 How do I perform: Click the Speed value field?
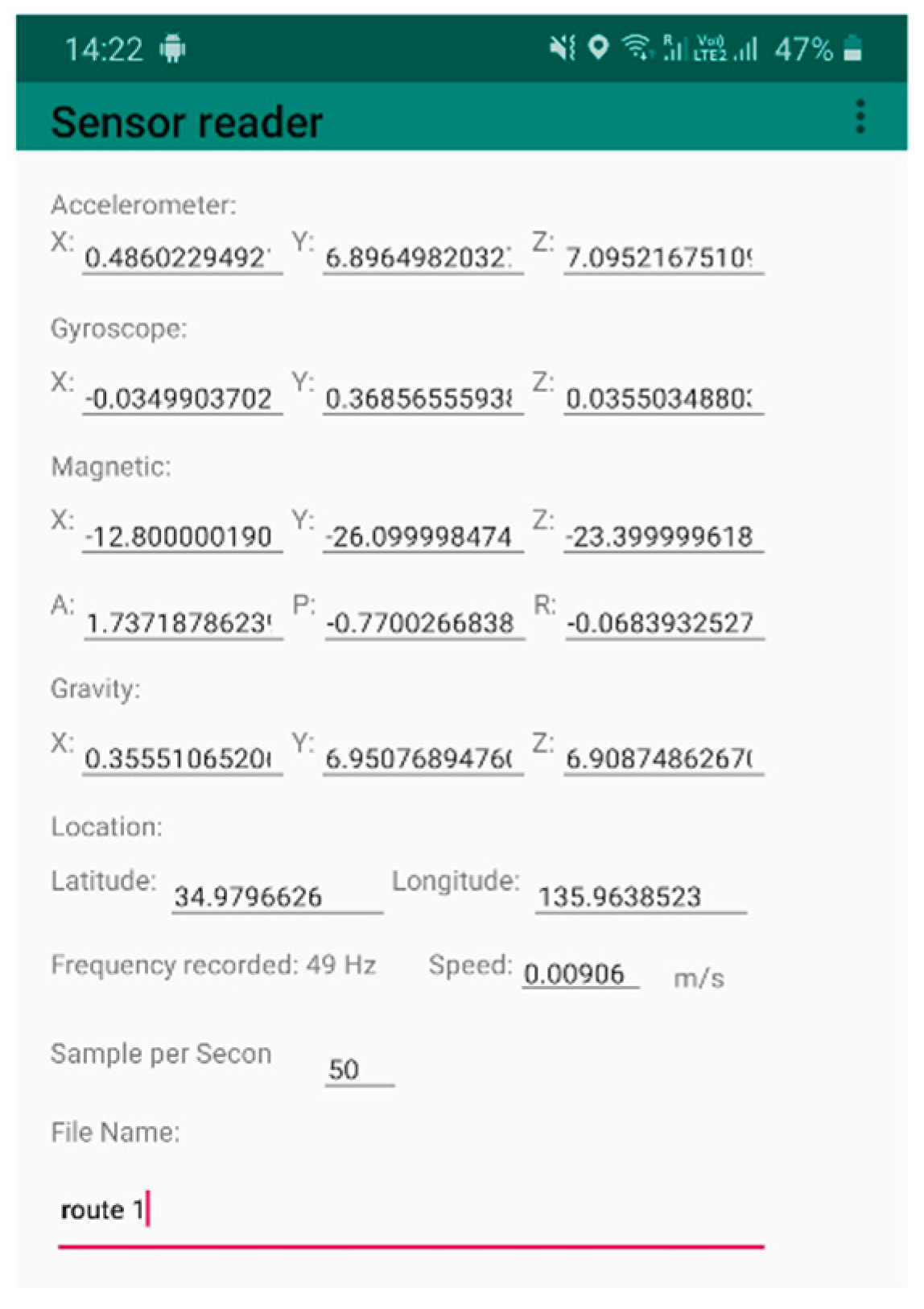tap(580, 974)
